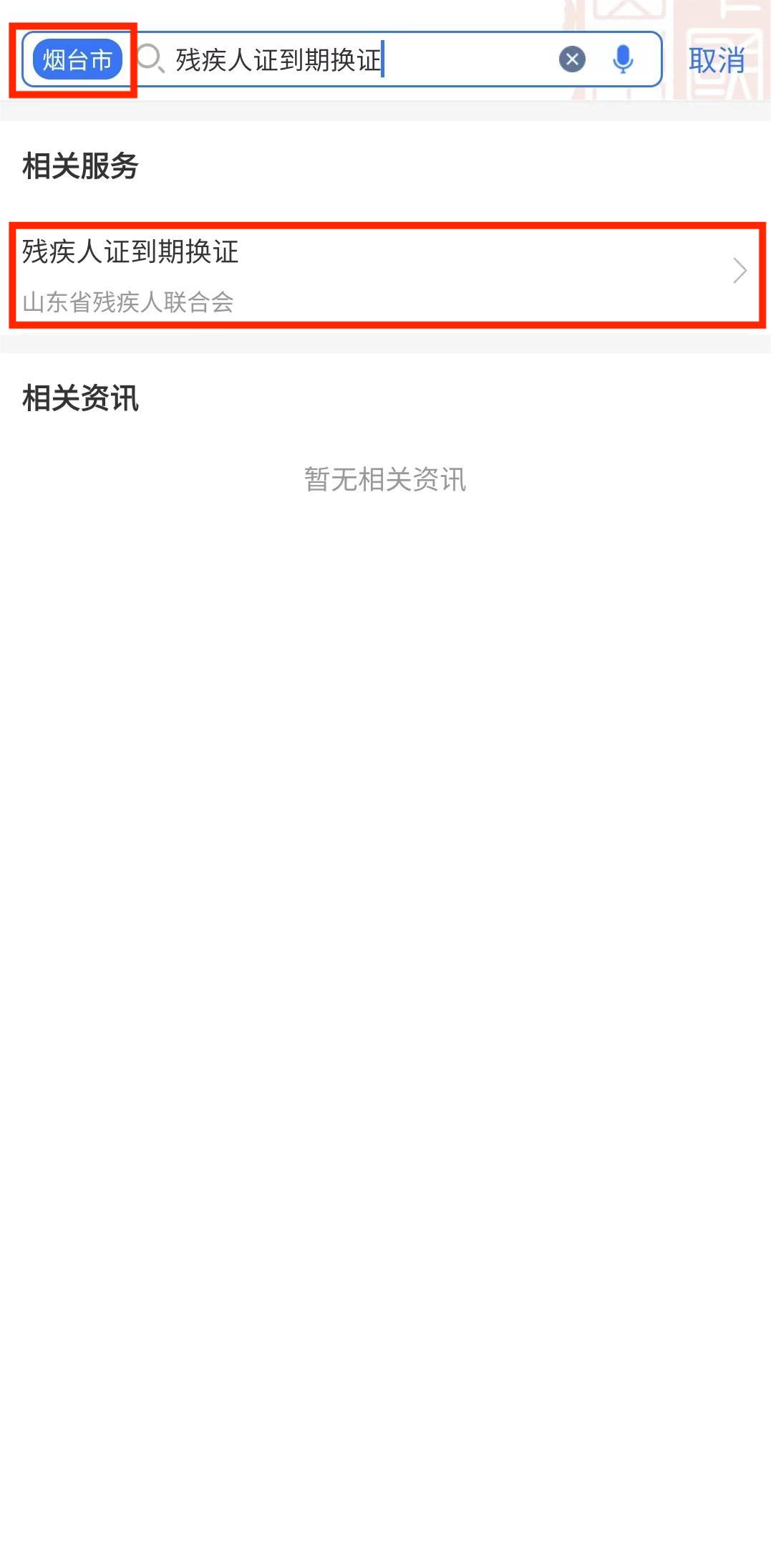This screenshot has height=1568, width=771.
Task: Clear the search text
Action: coord(572,59)
